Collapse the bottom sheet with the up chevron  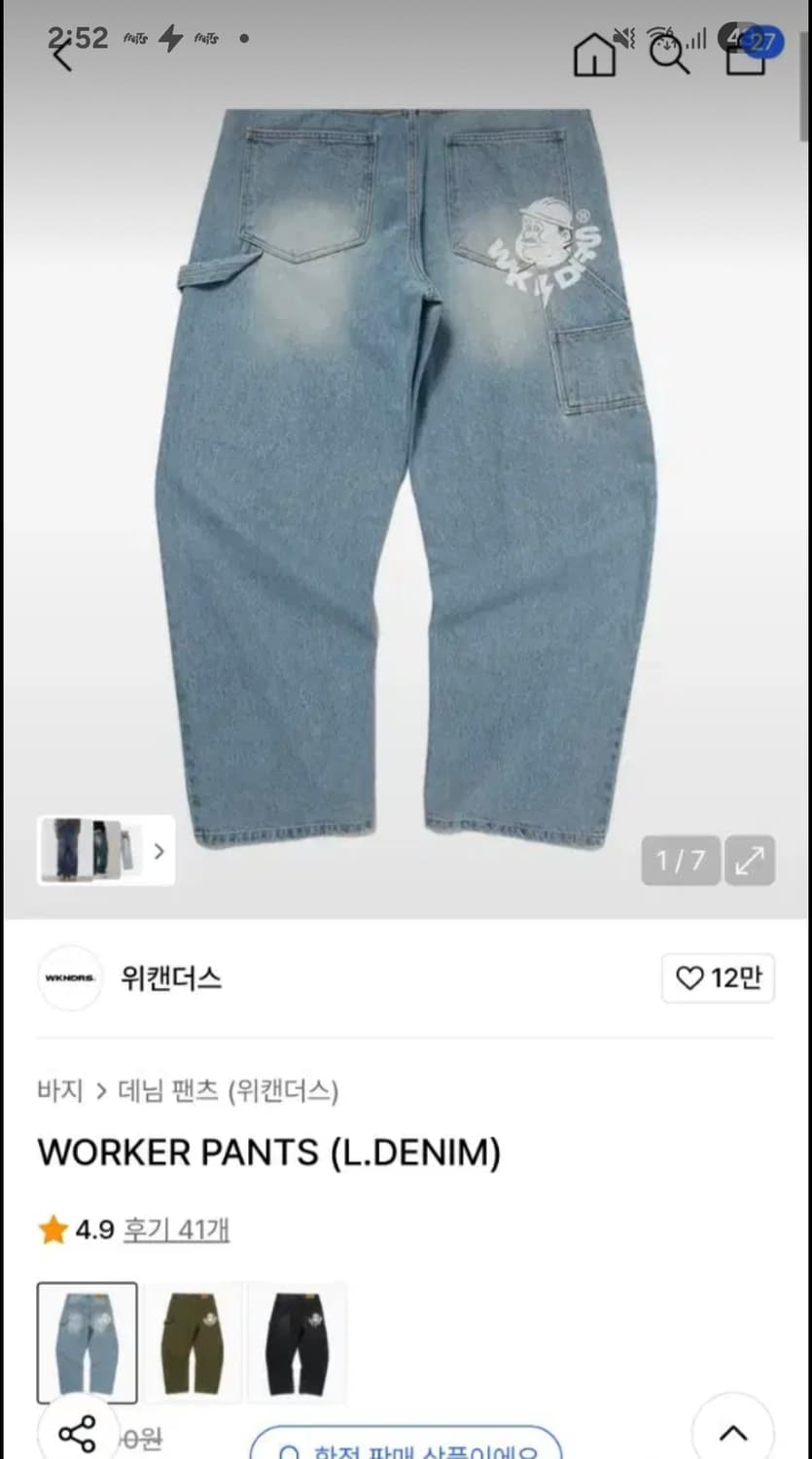click(732, 1433)
